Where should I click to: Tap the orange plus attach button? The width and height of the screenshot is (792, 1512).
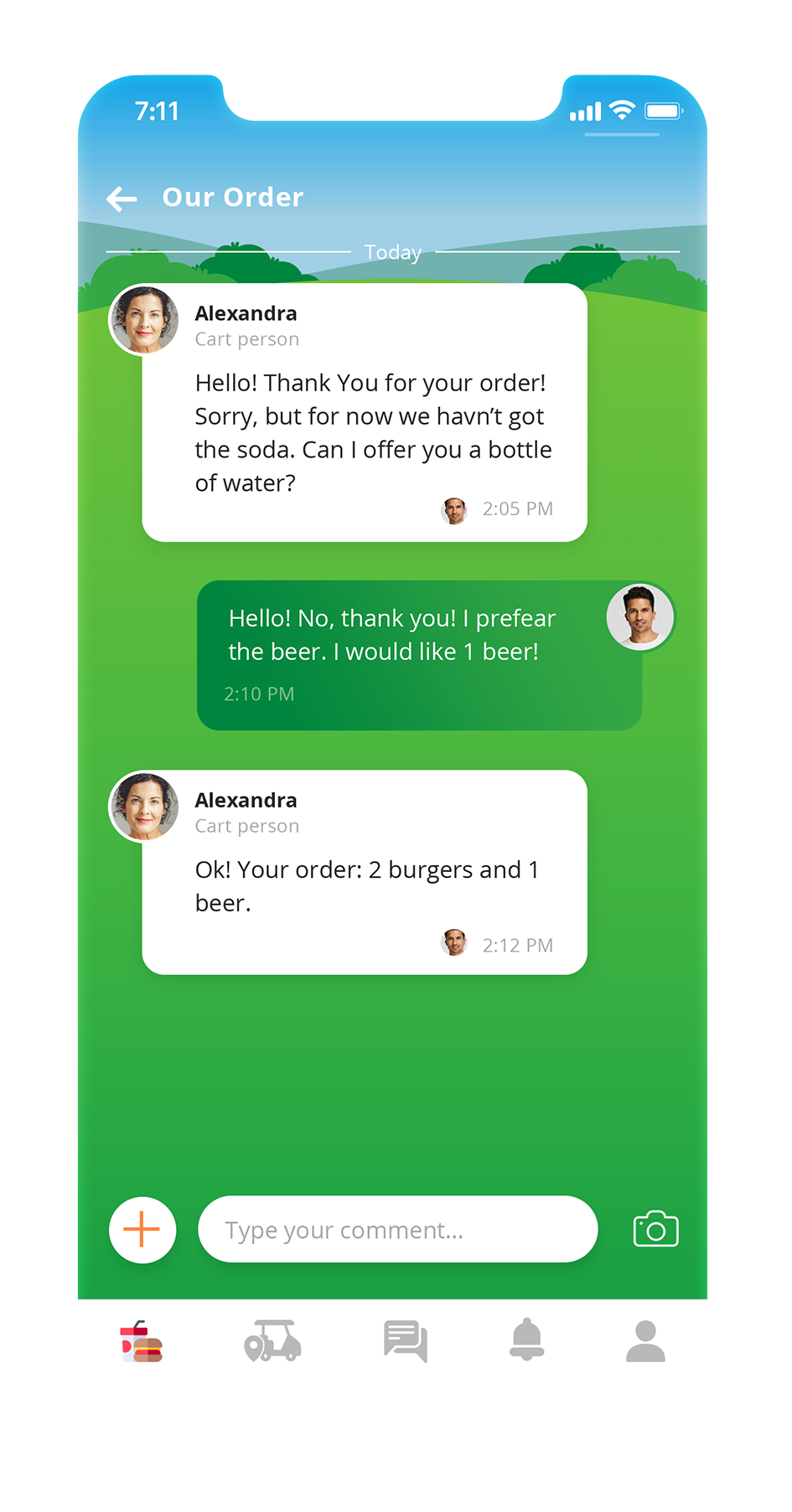[142, 1230]
